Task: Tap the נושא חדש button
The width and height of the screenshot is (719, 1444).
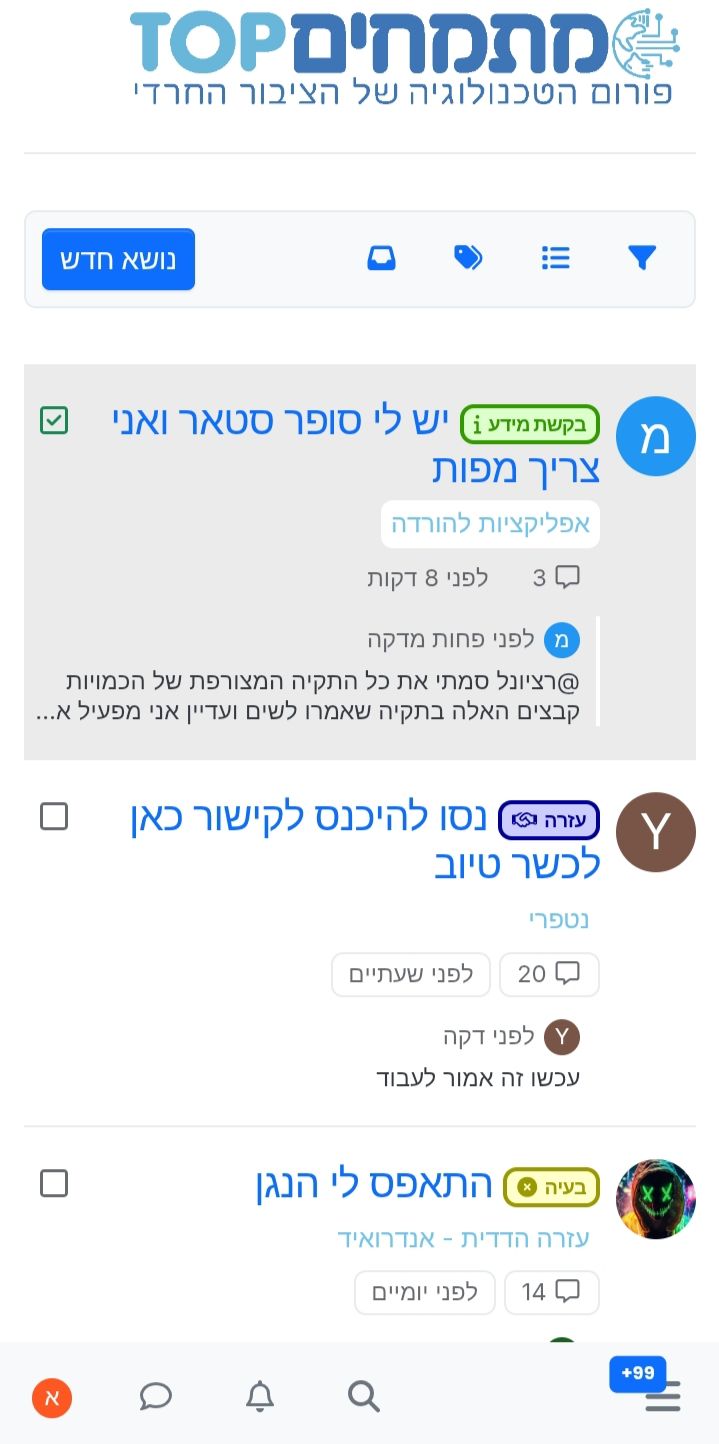Action: (x=118, y=260)
